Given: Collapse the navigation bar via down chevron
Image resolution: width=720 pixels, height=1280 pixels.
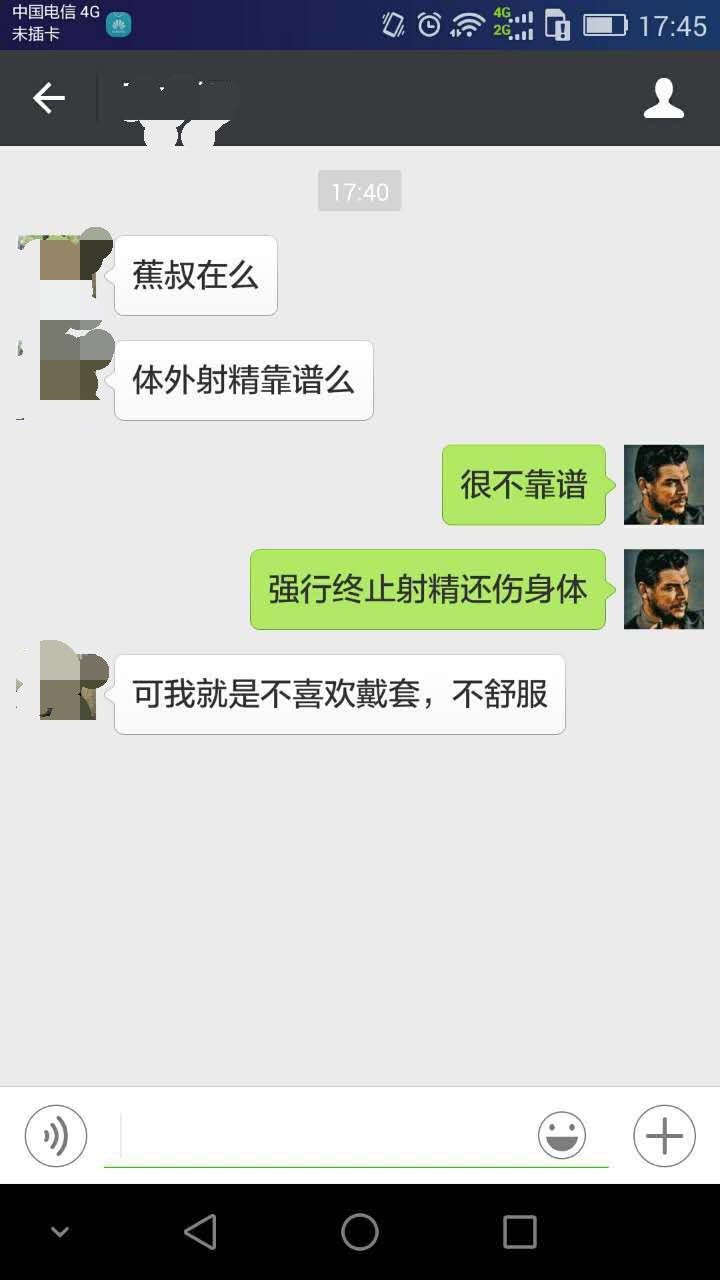Looking at the screenshot, I should point(60,1232).
